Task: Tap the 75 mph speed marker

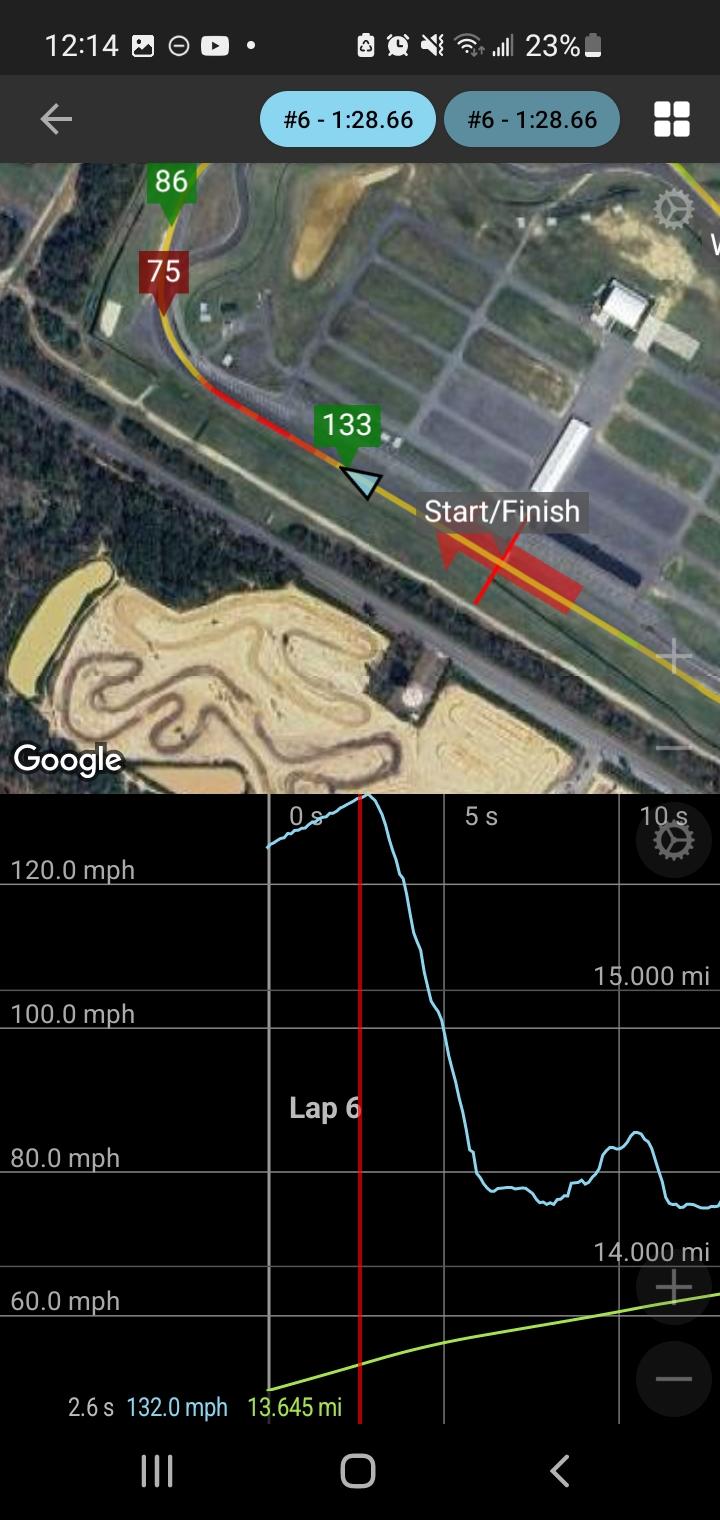Action: pyautogui.click(x=164, y=273)
